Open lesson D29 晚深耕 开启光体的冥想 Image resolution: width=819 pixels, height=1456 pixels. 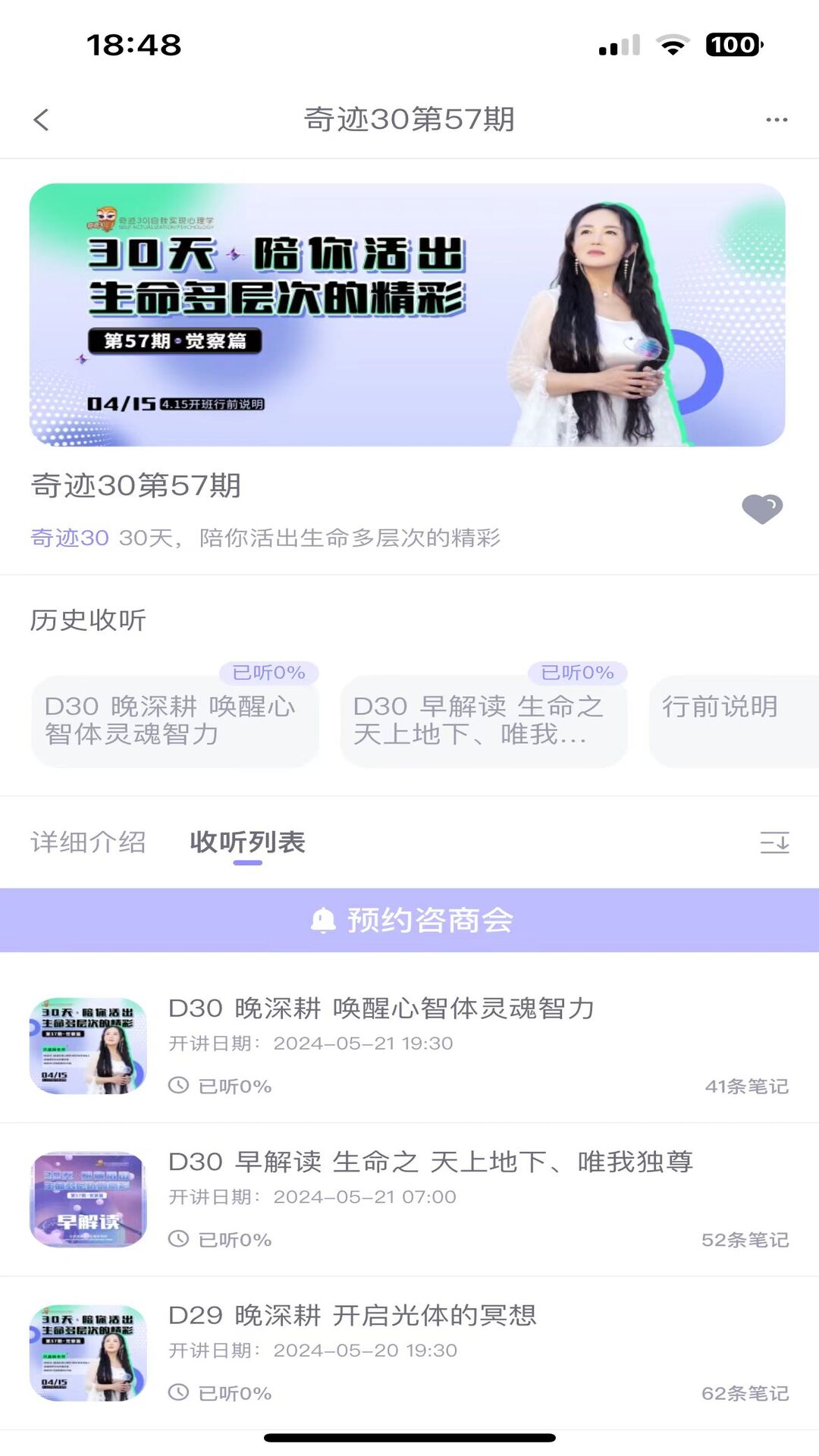pos(409,1353)
